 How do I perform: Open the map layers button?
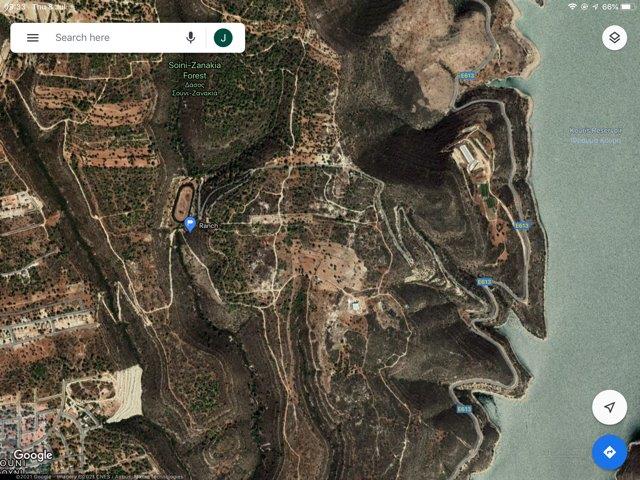coord(613,38)
